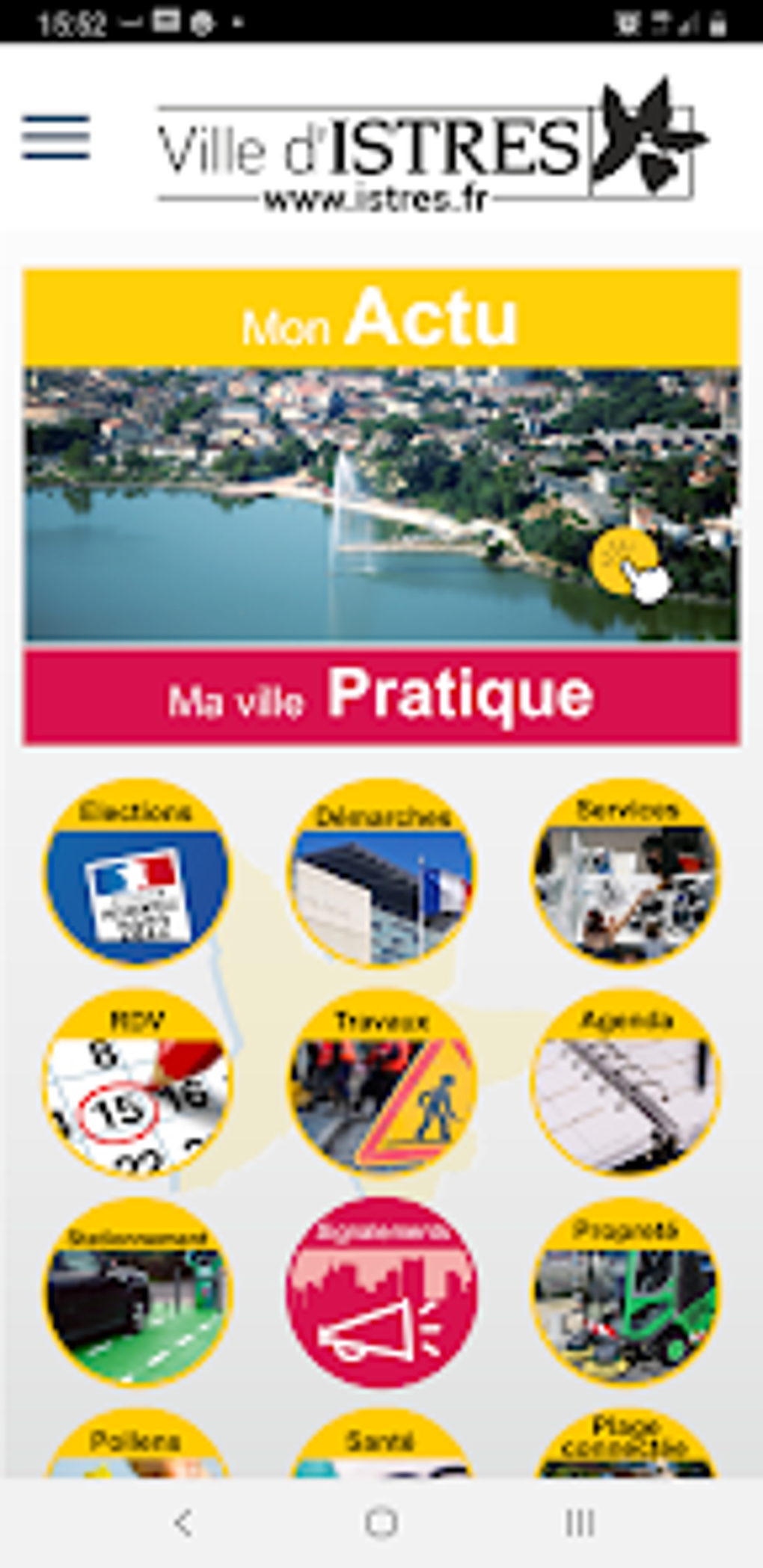
Task: Report an issue via the Signalements tile
Action: [381, 1292]
